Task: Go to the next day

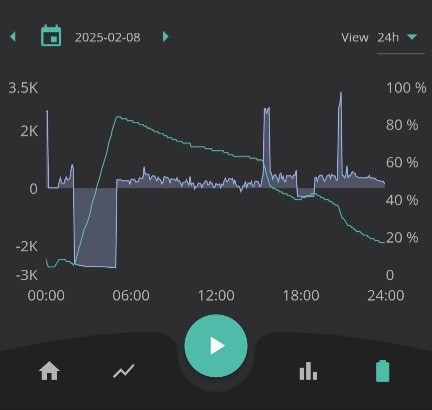Action: coord(166,37)
